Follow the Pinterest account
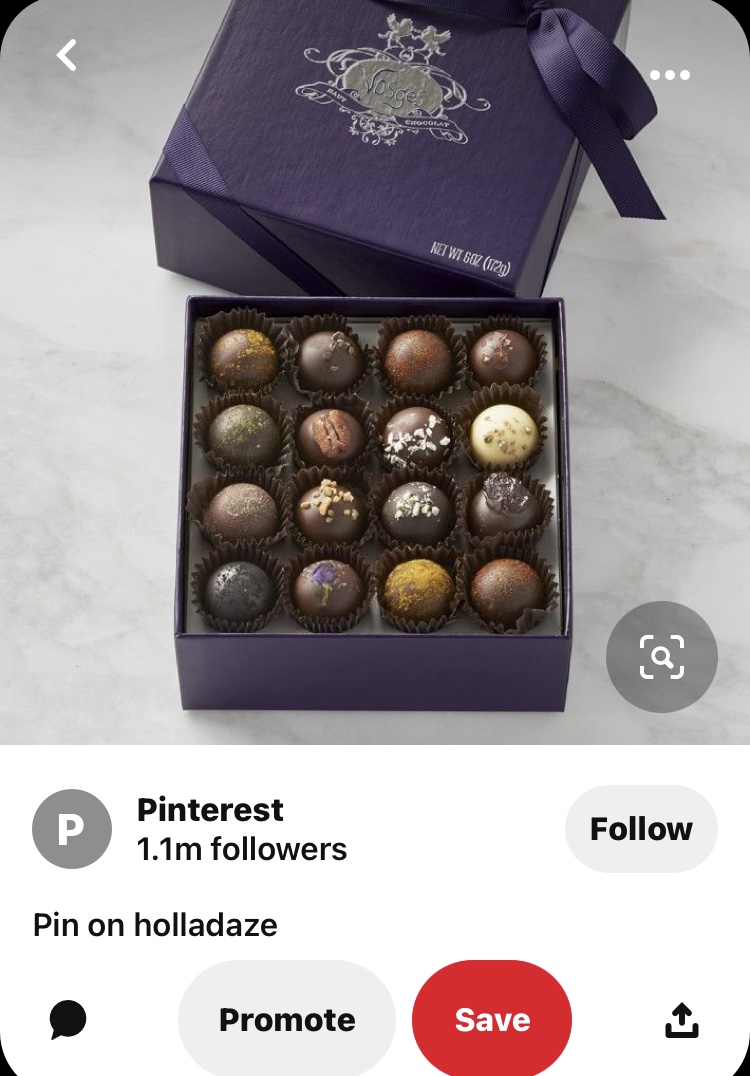This screenshot has height=1076, width=750. click(x=641, y=829)
